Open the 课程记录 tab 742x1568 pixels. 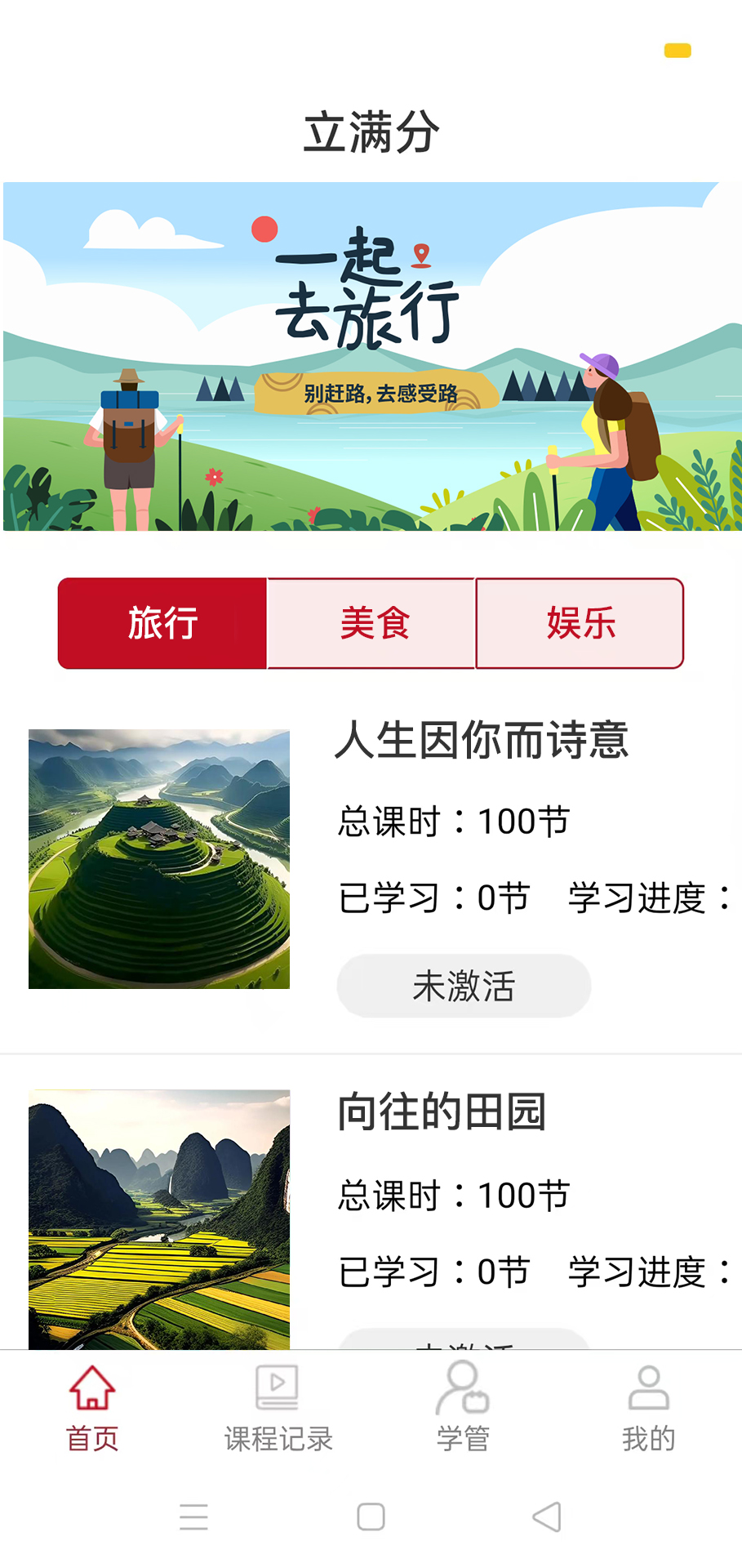point(278,1409)
